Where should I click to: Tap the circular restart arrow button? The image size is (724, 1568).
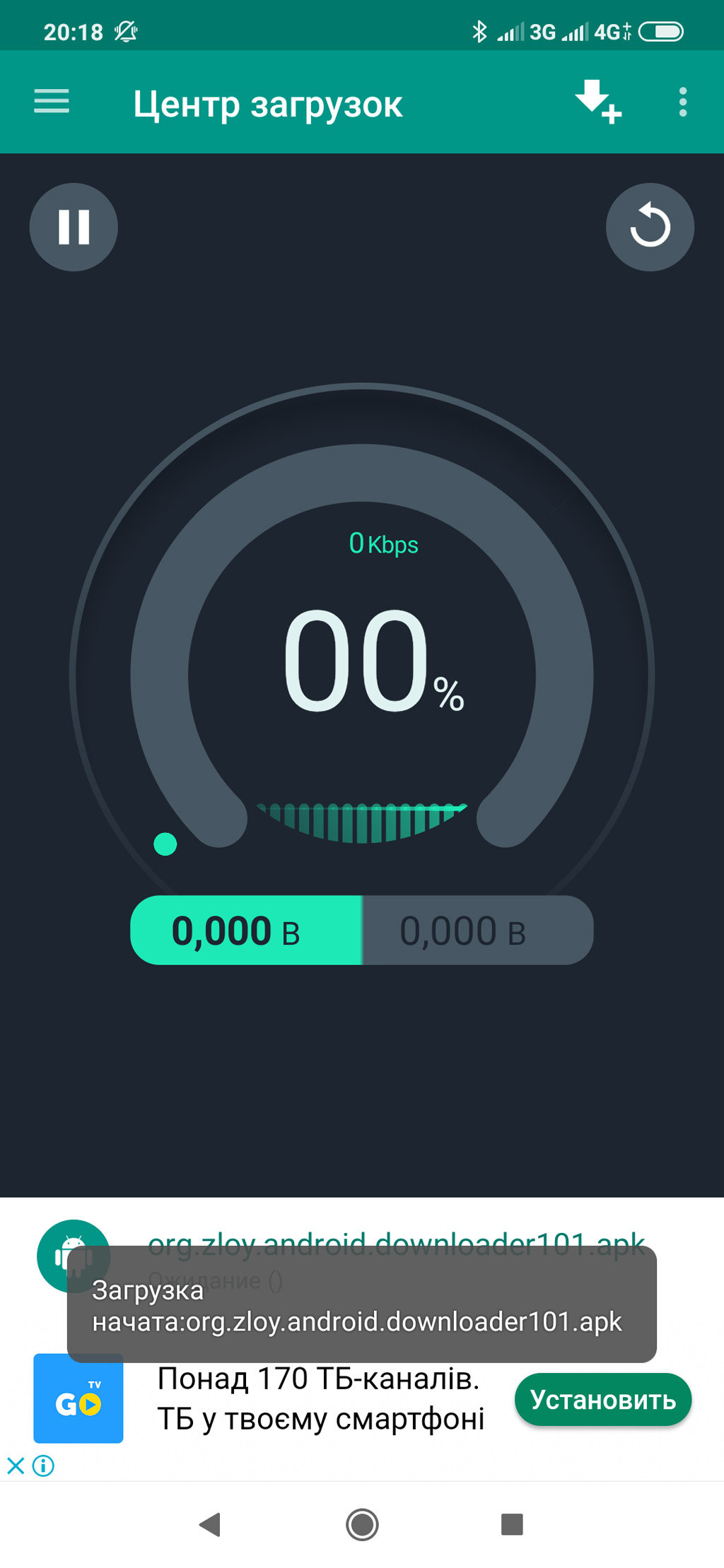pos(650,227)
